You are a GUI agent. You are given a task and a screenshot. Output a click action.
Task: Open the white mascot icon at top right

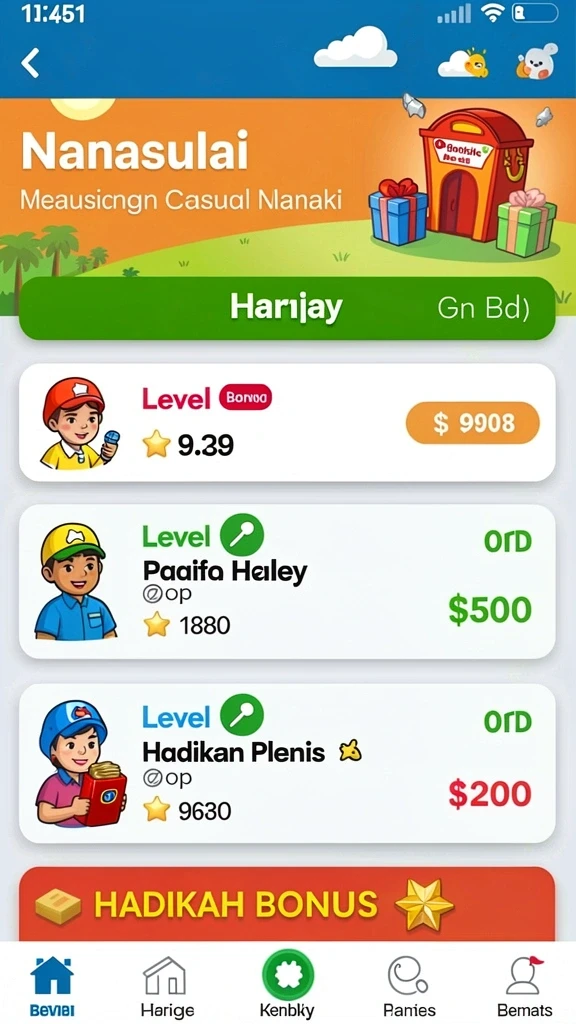[x=537, y=62]
